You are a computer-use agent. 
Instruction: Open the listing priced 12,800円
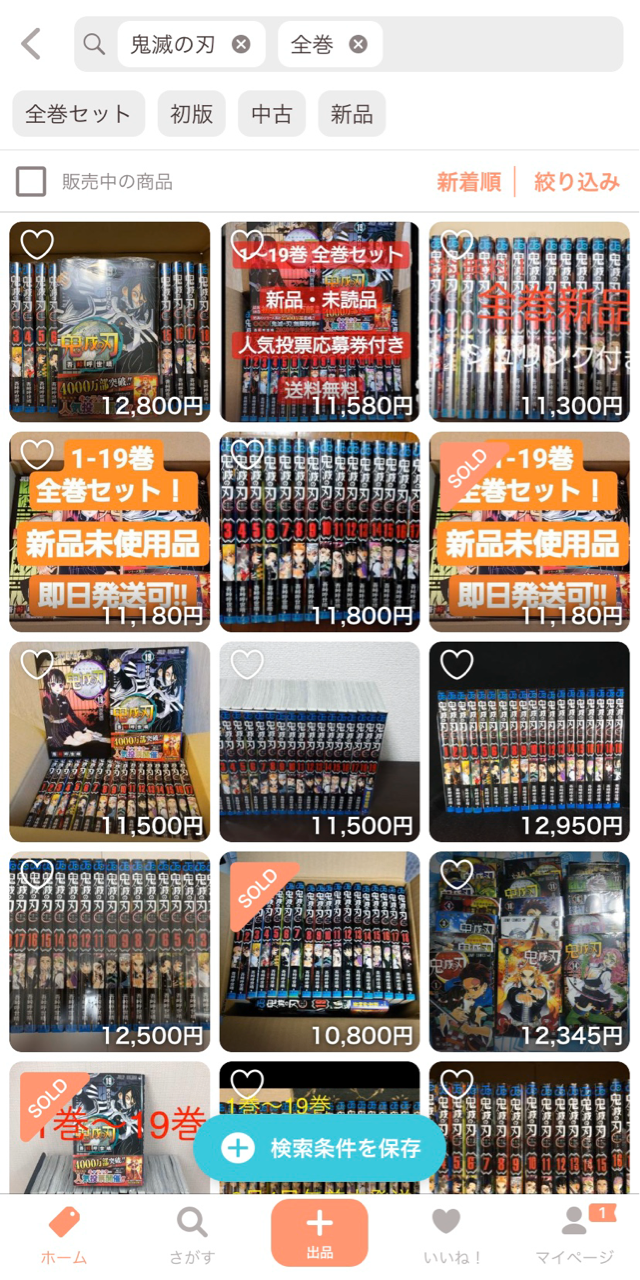110,322
